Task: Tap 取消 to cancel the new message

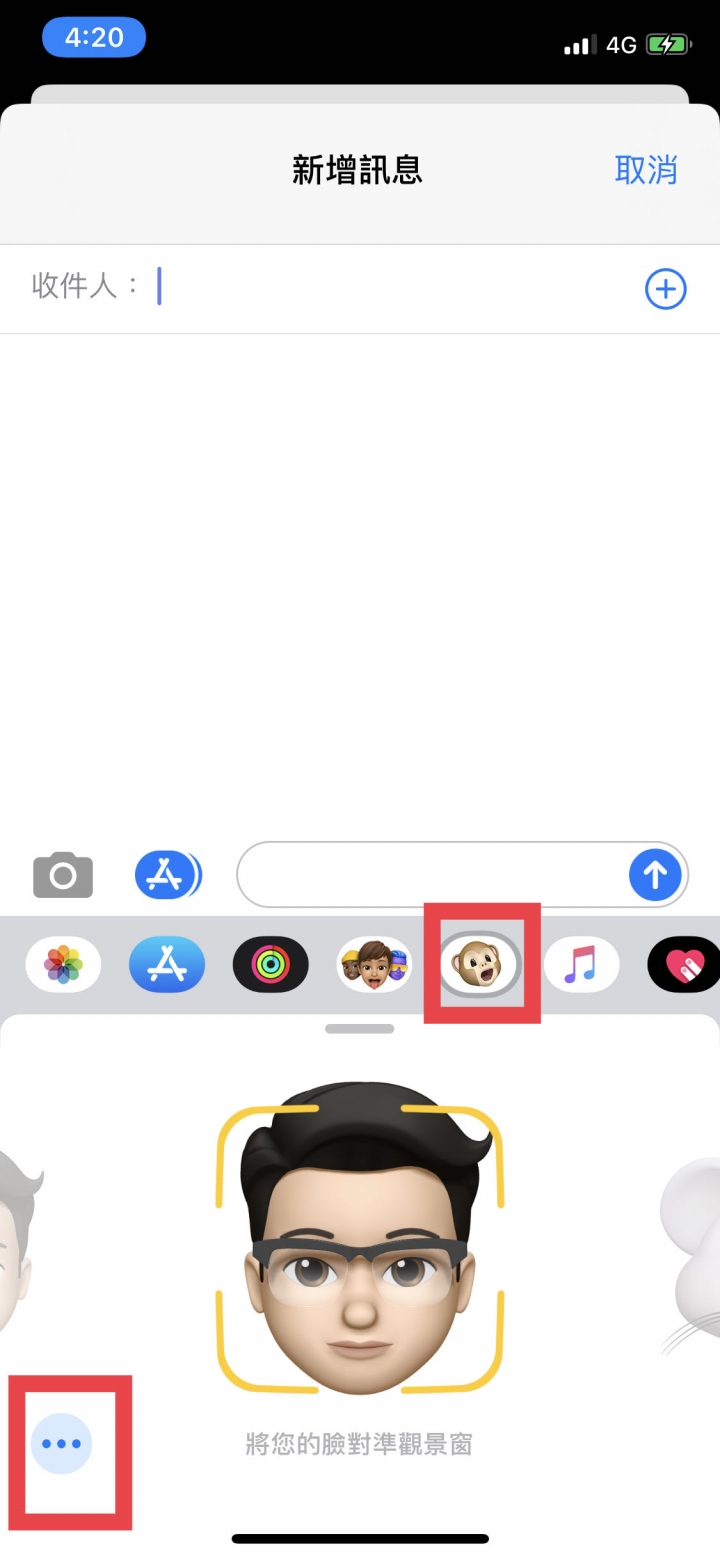Action: (x=645, y=170)
